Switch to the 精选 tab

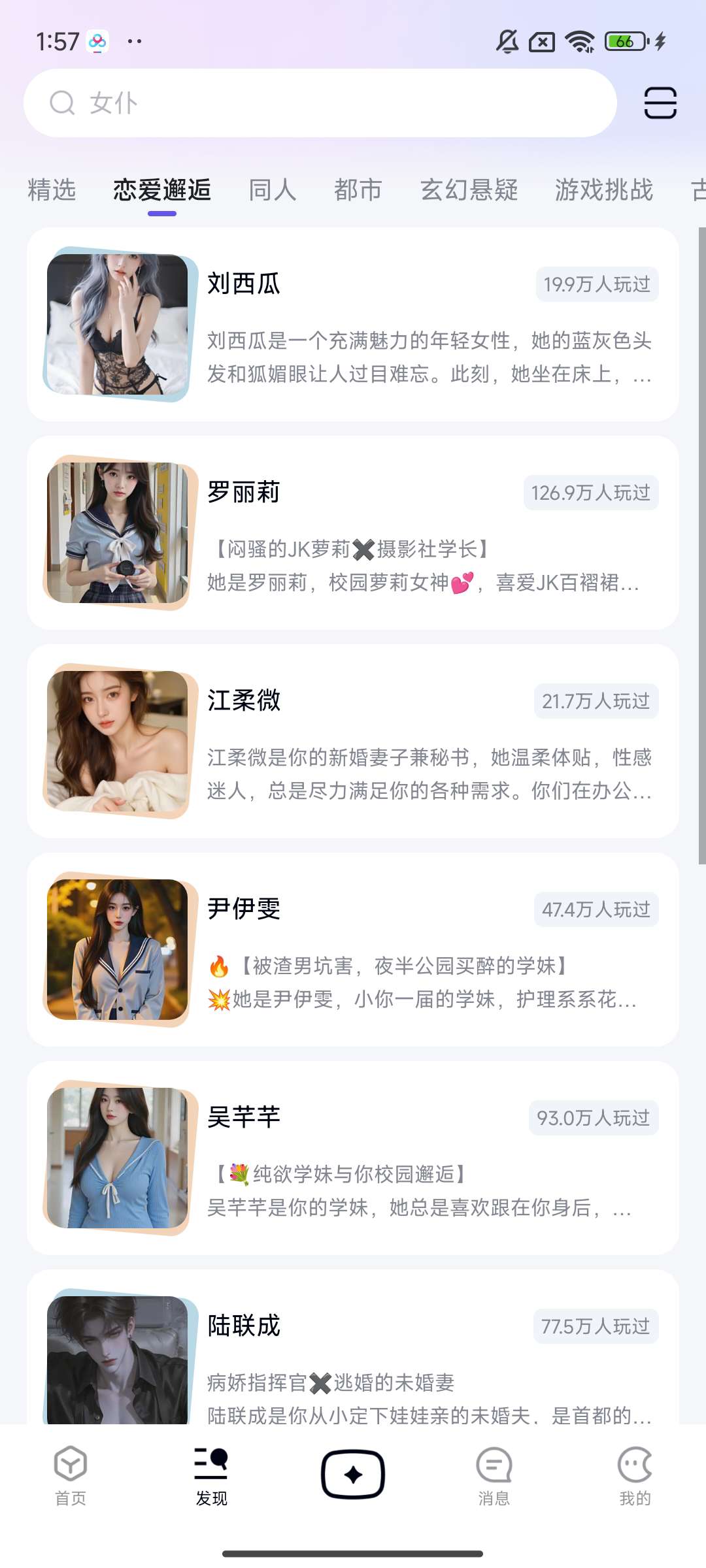coord(52,190)
